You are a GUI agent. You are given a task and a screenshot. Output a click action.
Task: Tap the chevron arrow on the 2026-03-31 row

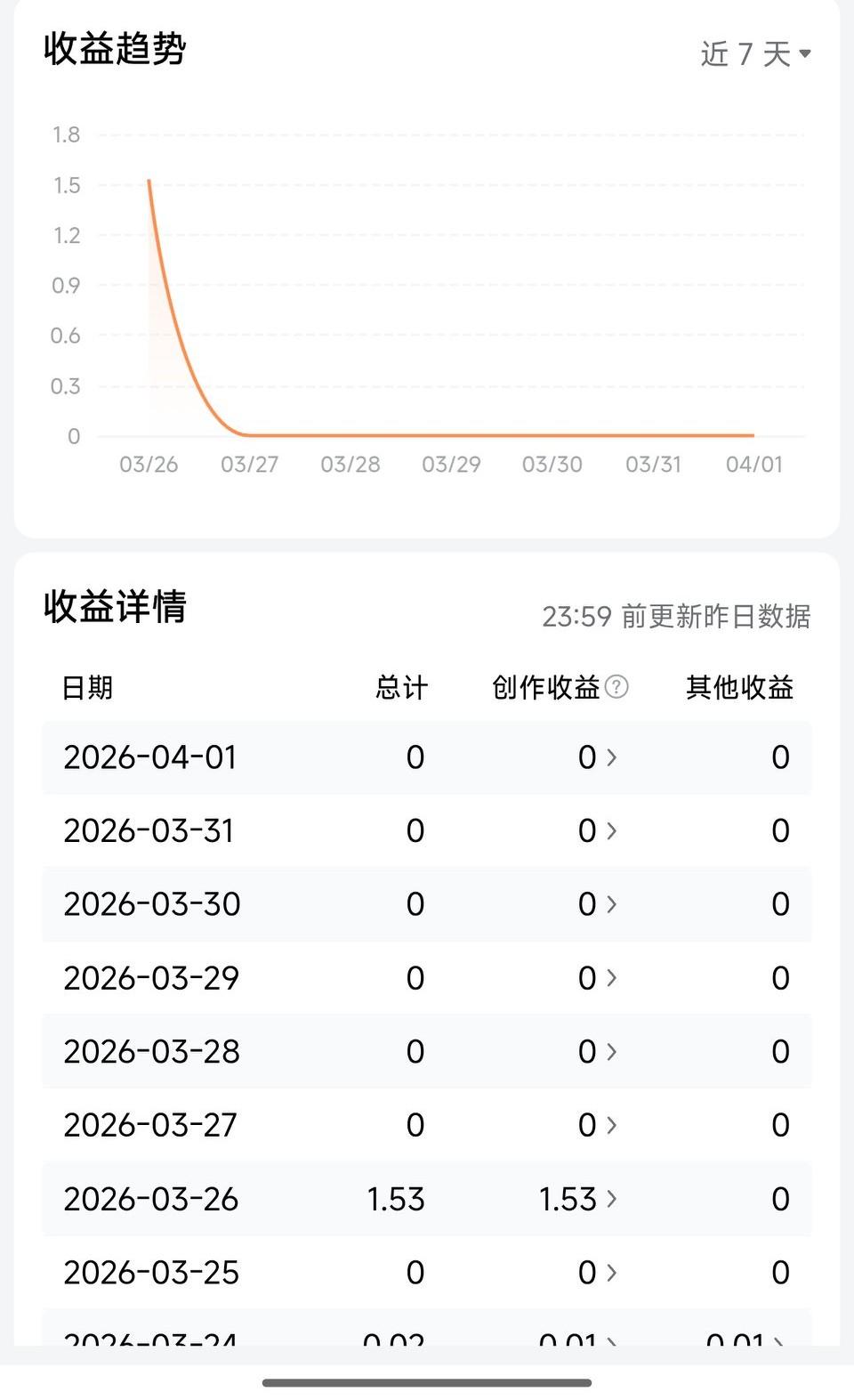pyautogui.click(x=612, y=830)
